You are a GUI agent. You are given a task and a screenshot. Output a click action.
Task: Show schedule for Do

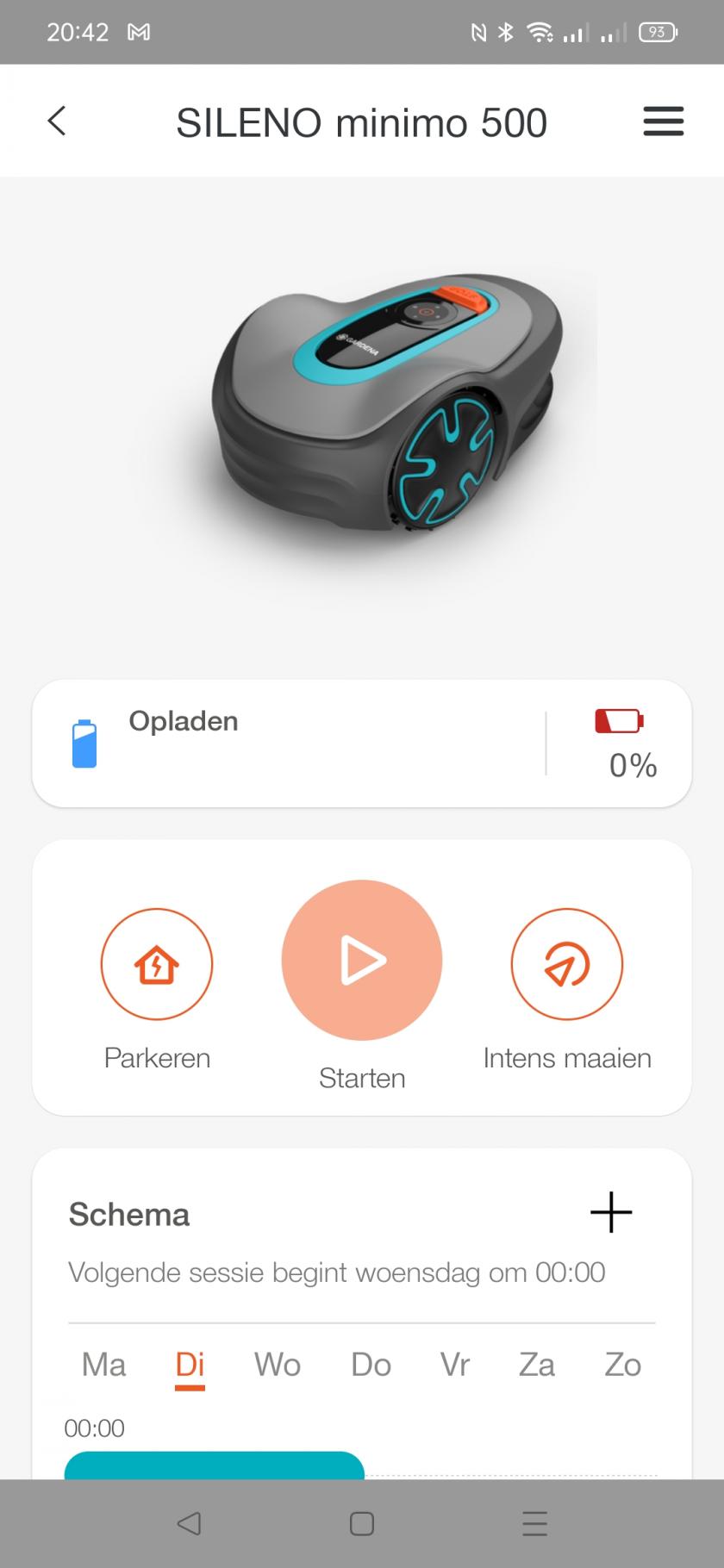[371, 1365]
